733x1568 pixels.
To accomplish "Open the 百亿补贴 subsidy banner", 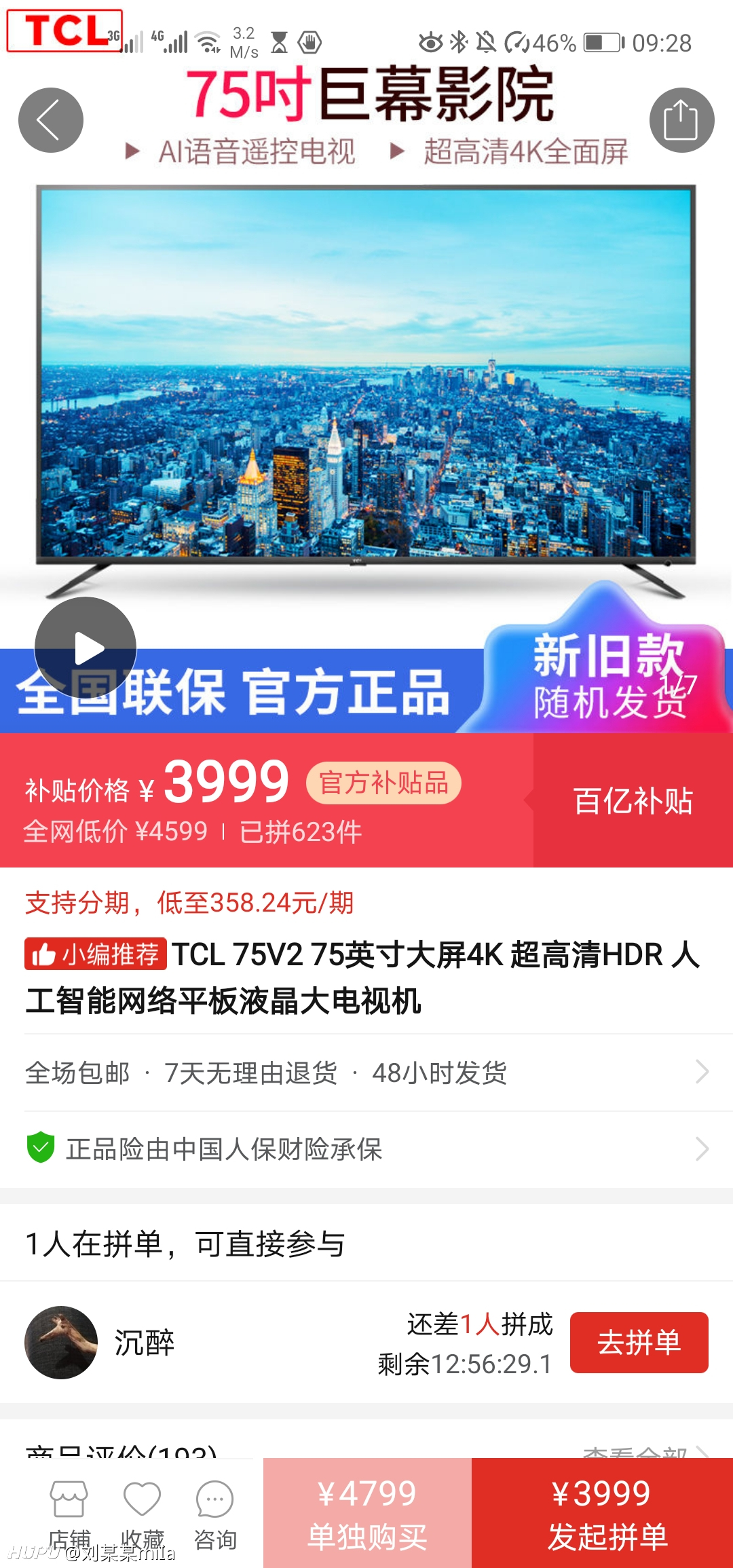I will (x=633, y=800).
